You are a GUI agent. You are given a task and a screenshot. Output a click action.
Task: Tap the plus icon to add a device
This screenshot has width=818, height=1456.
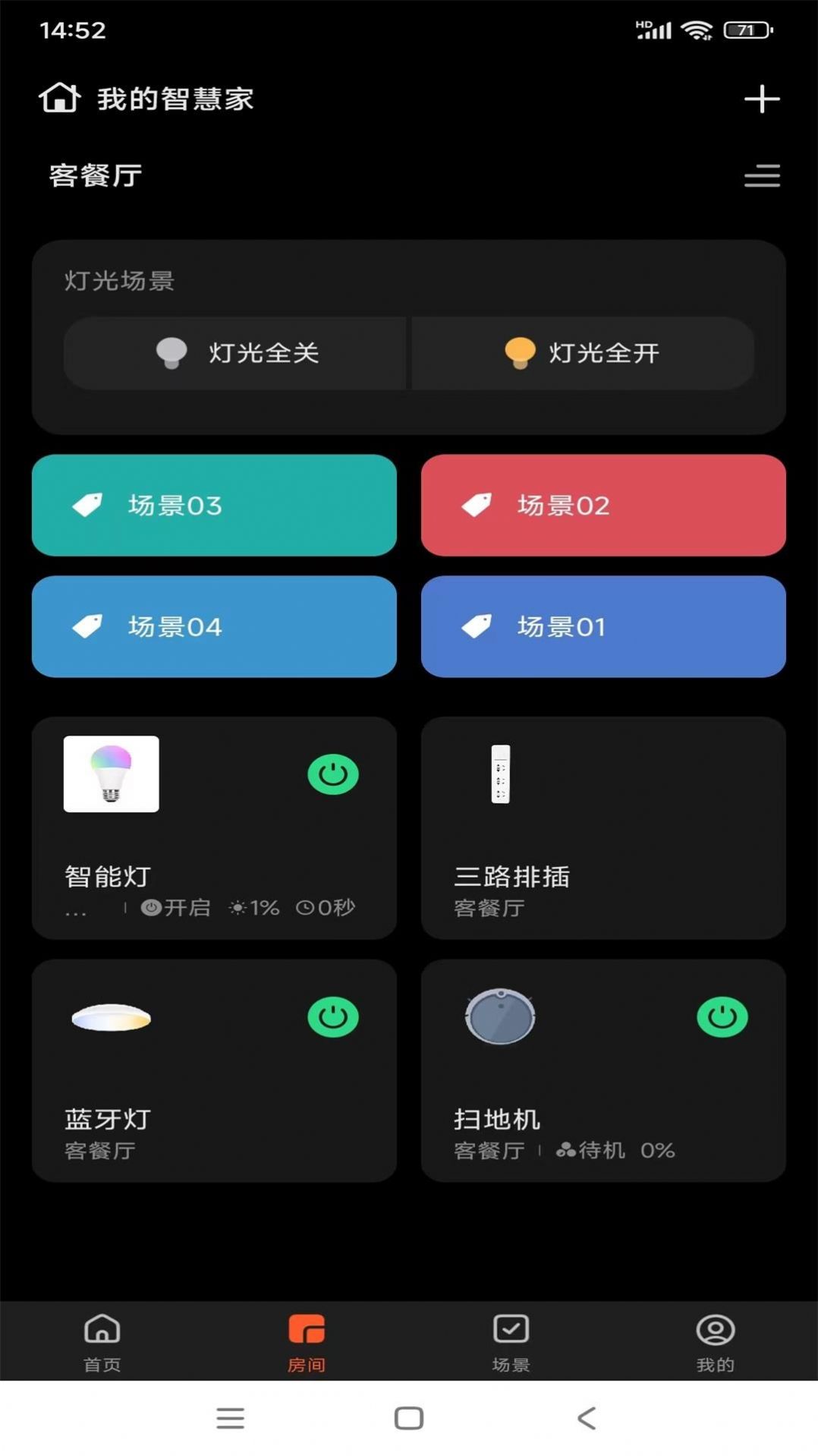coord(763,98)
